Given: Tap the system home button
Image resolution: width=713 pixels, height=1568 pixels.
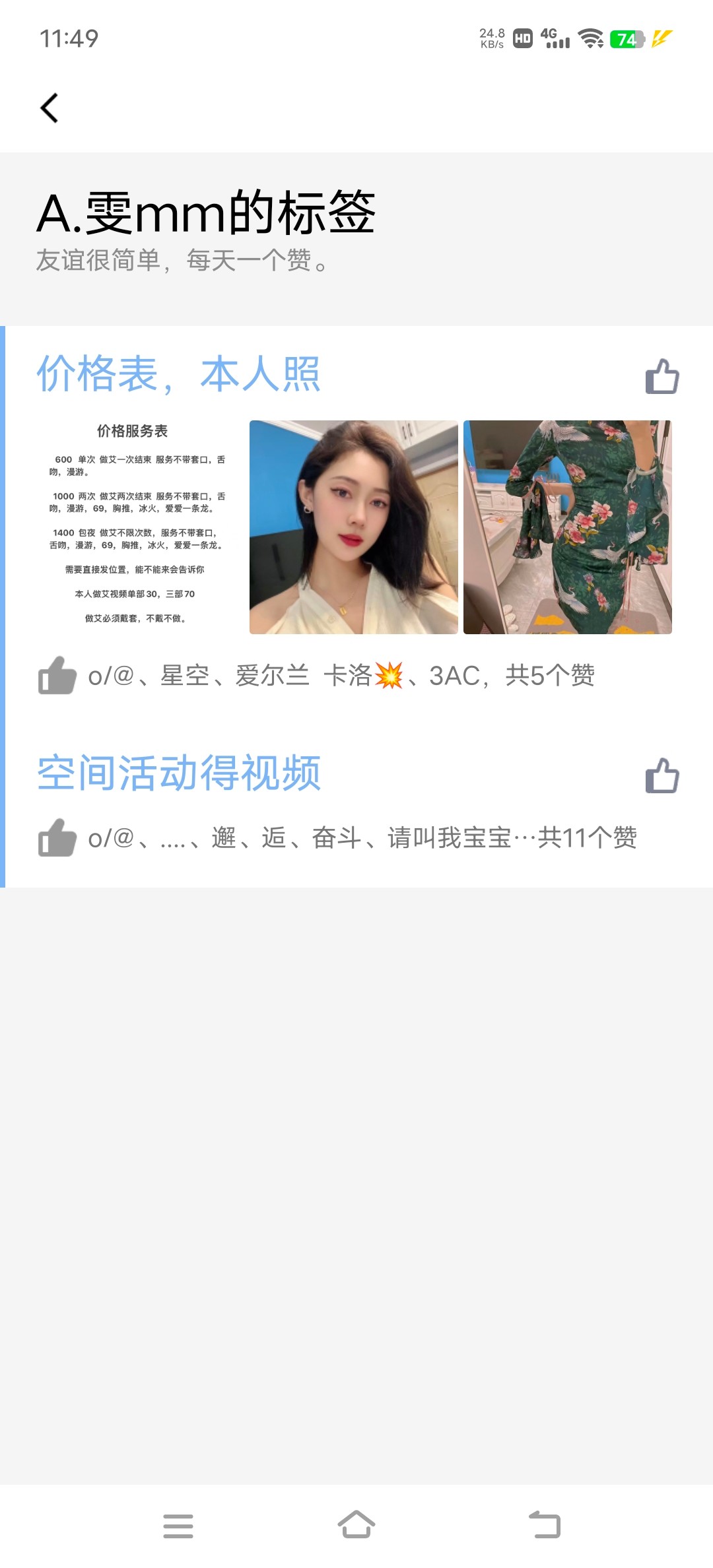Looking at the screenshot, I should 356,1525.
